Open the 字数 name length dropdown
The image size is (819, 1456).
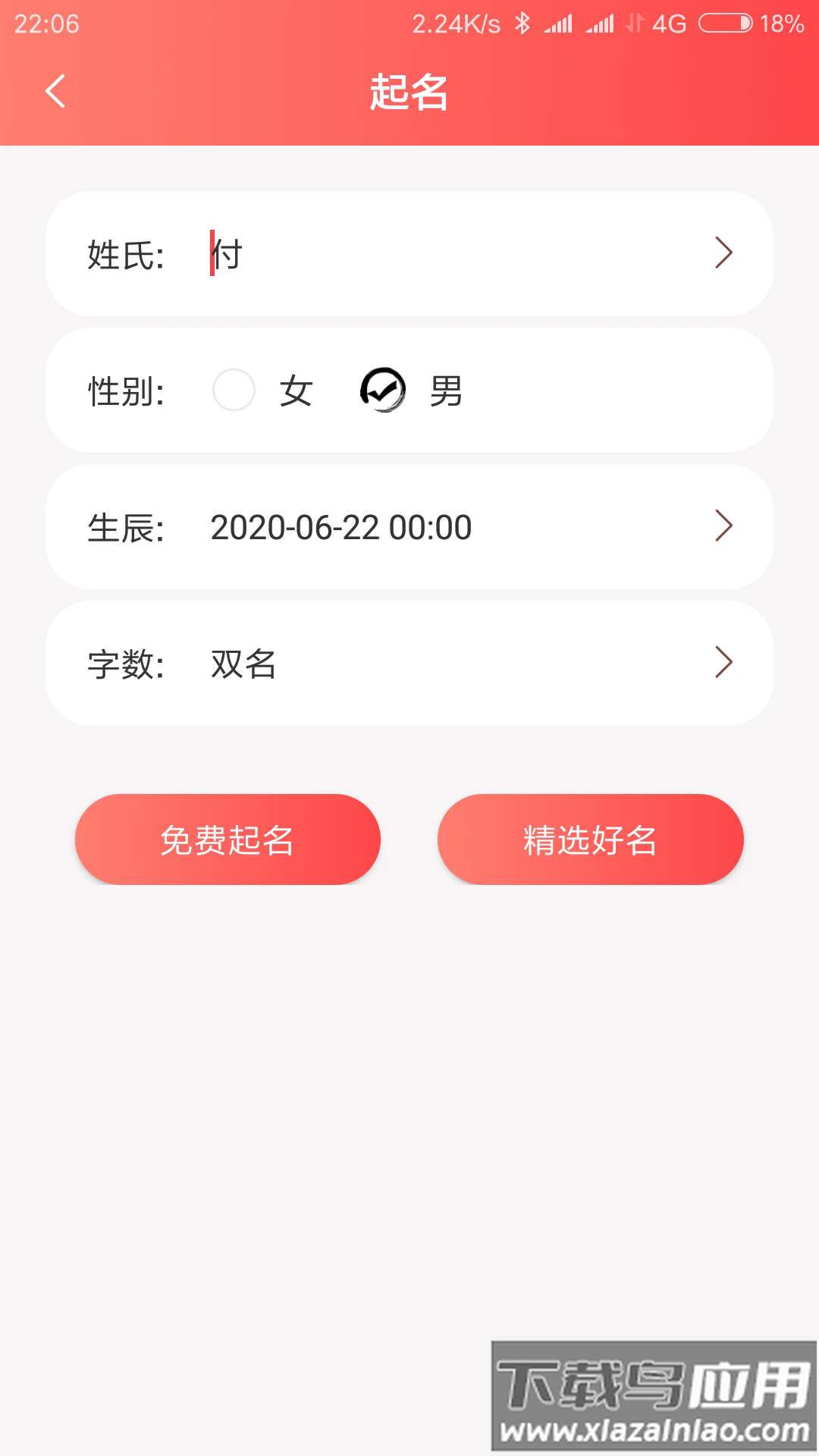724,663
